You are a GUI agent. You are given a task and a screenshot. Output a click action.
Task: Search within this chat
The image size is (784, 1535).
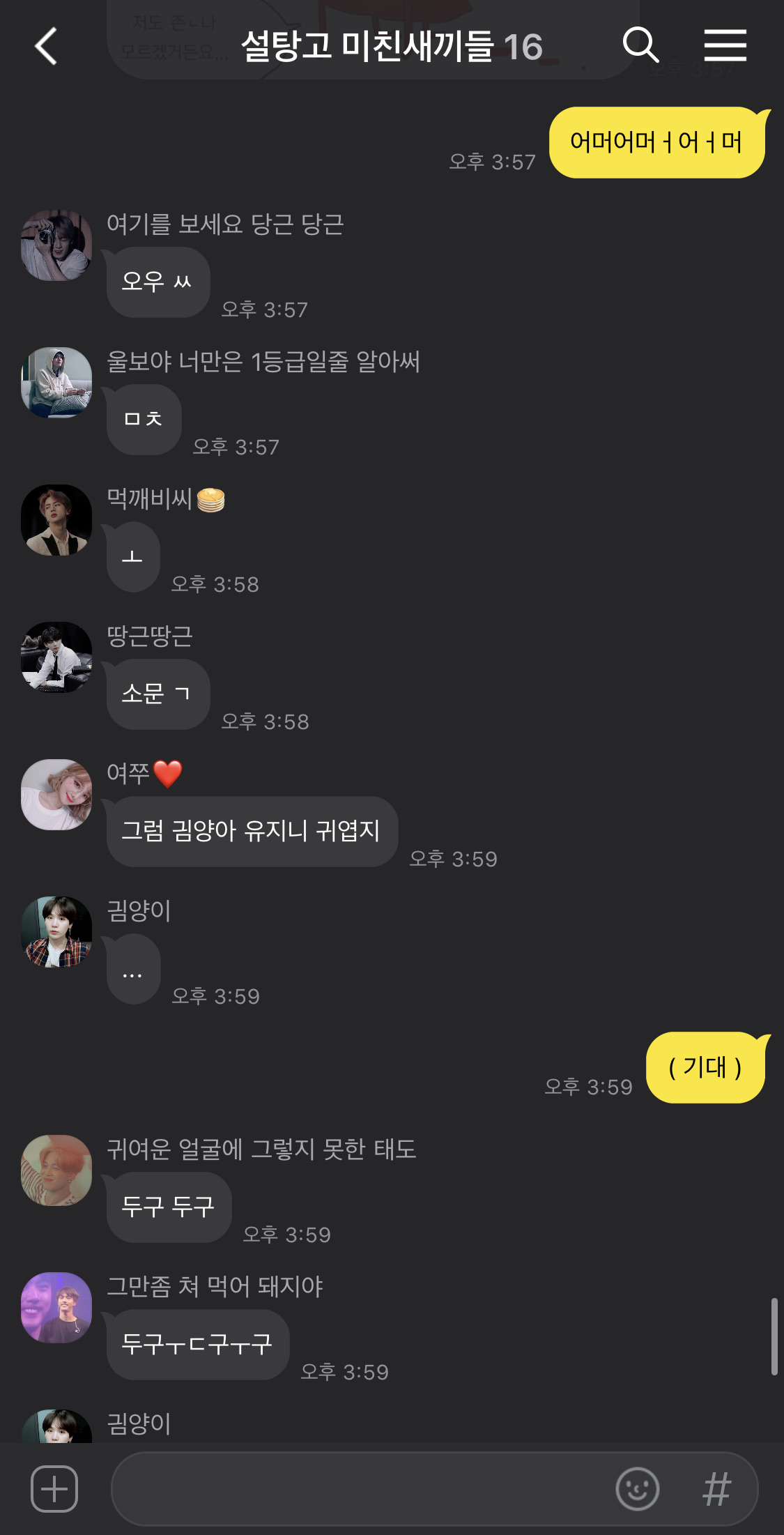pyautogui.click(x=640, y=46)
